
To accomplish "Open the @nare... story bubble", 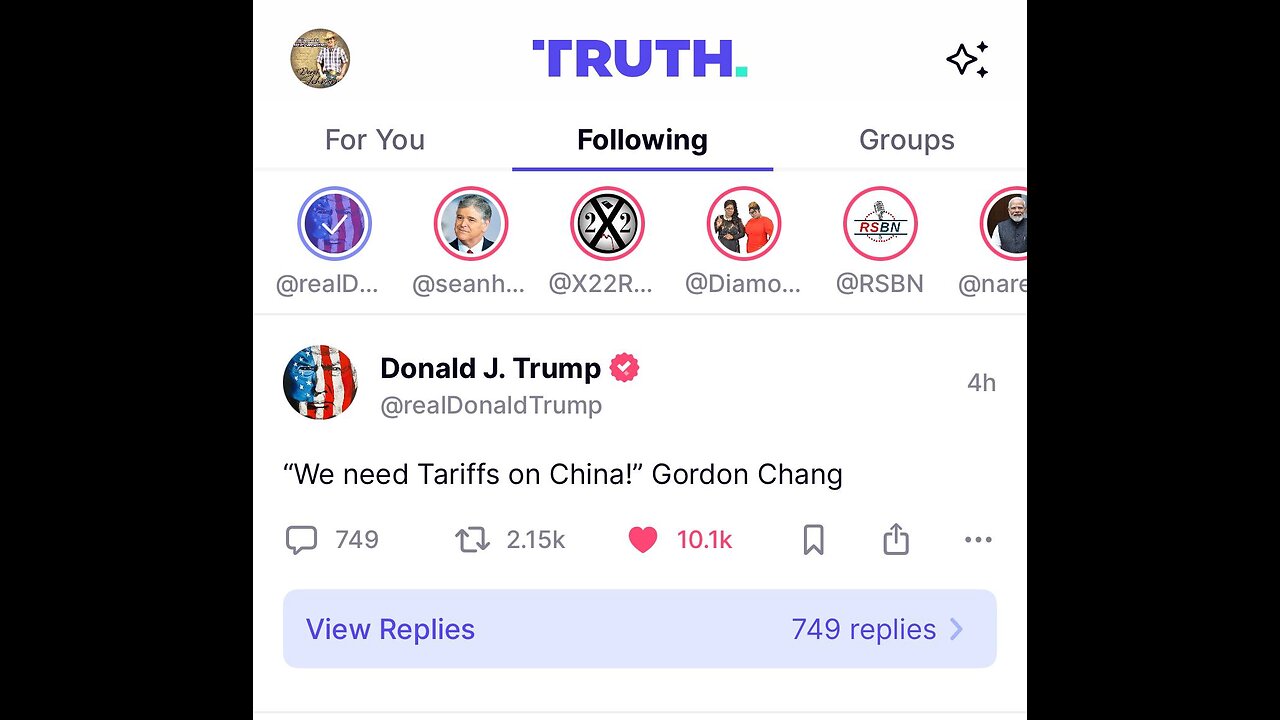I will tap(1005, 224).
